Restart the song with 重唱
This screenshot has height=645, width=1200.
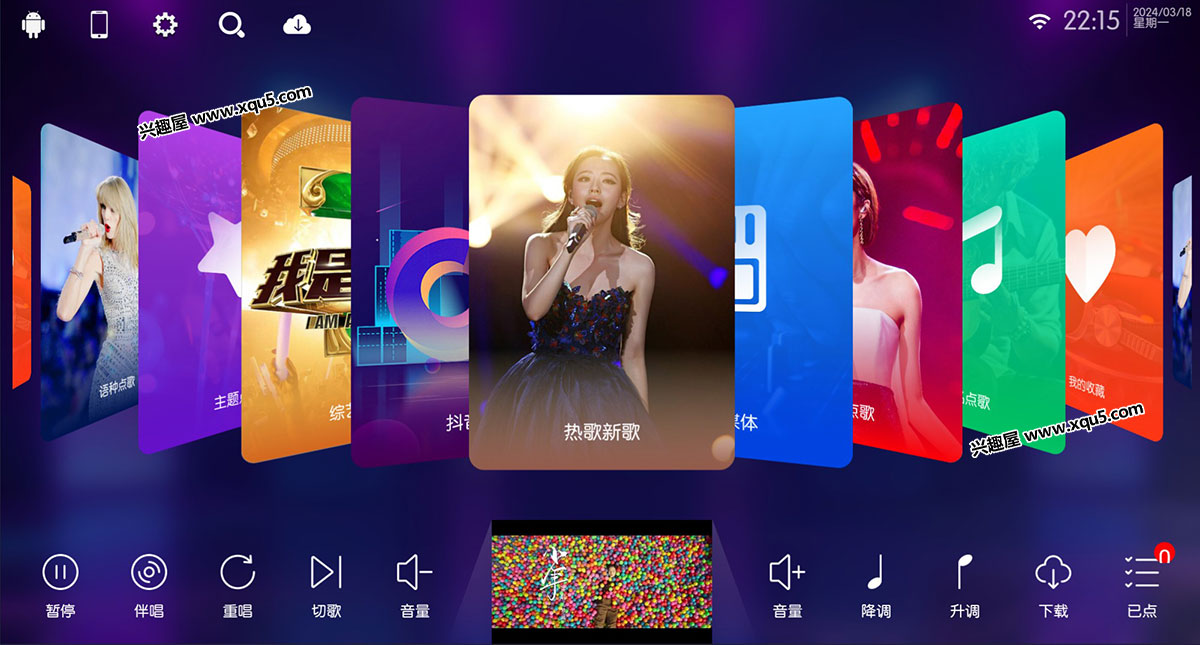click(238, 584)
